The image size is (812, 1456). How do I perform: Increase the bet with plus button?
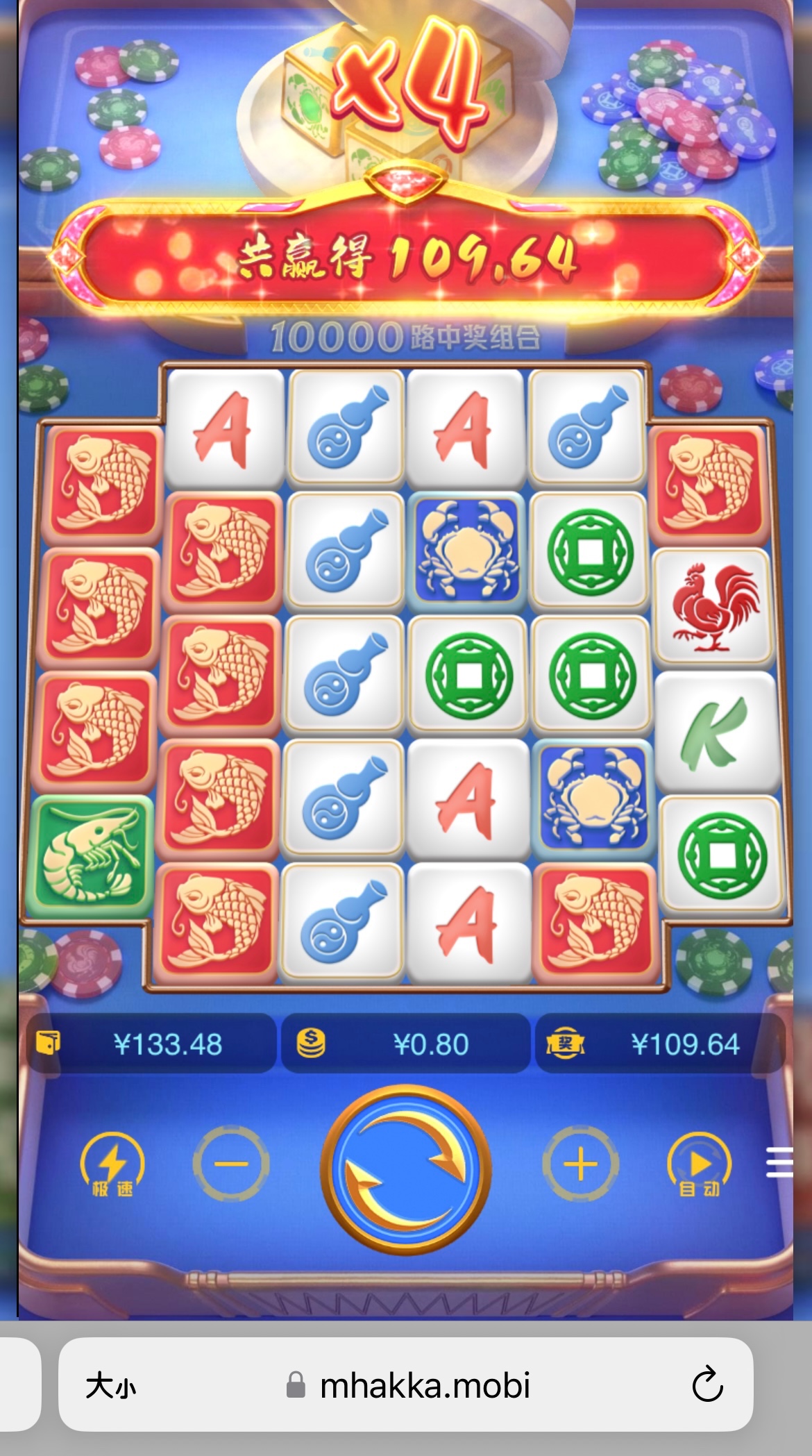pos(580,1164)
